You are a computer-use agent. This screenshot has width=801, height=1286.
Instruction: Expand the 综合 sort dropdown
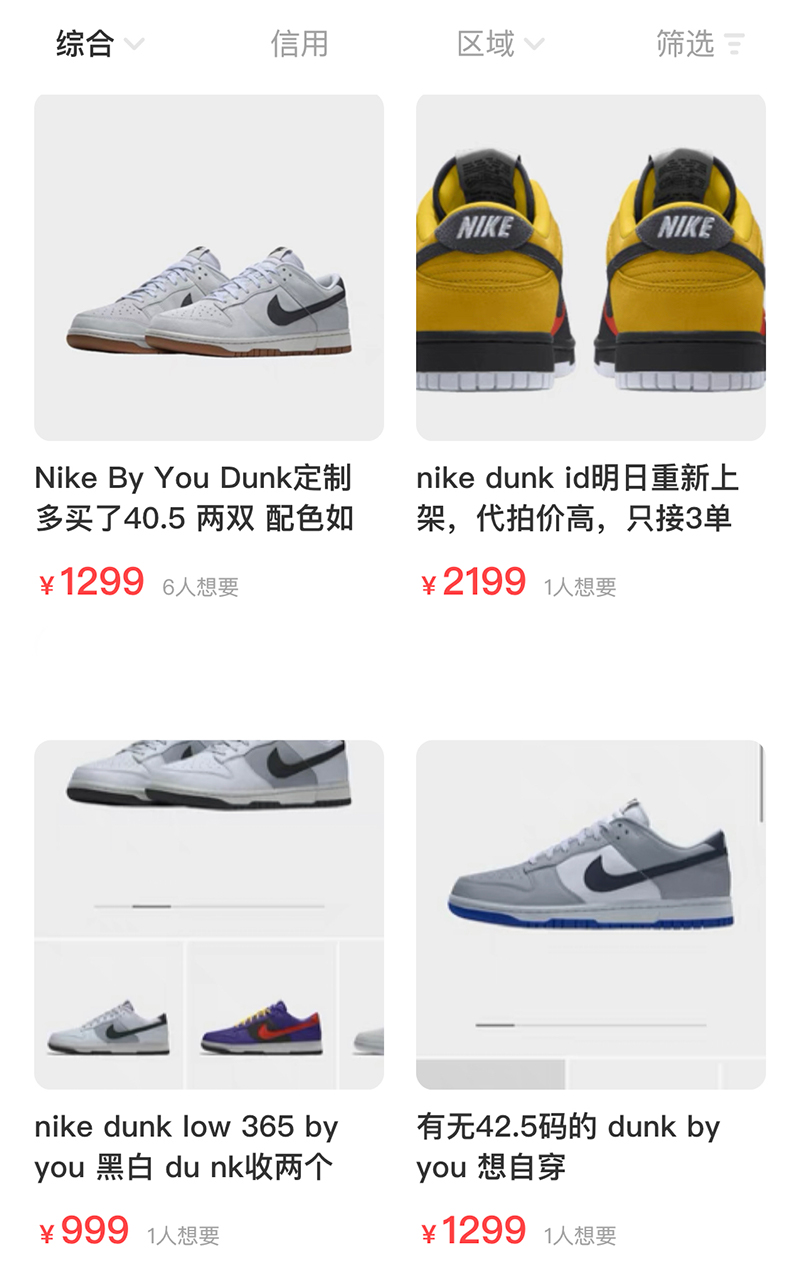(x=100, y=44)
